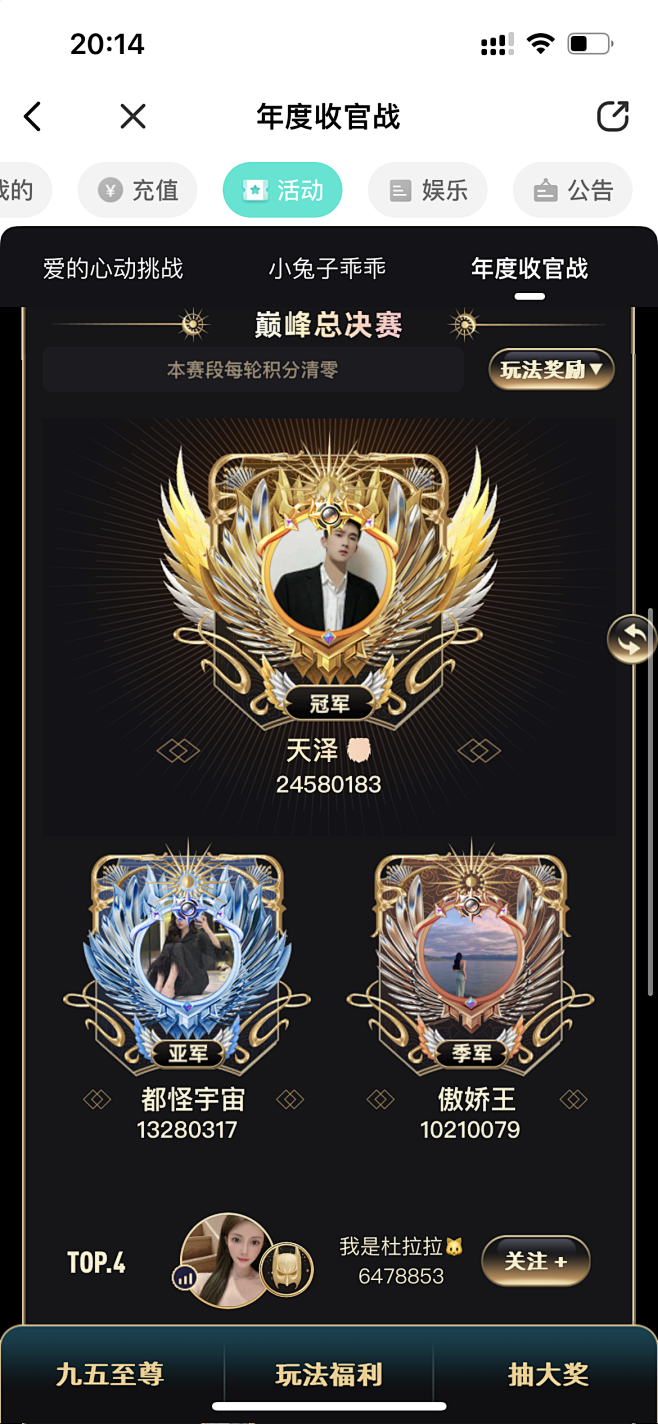Open the 九五至尊 section
658x1424 pixels.
pyautogui.click(x=110, y=1375)
